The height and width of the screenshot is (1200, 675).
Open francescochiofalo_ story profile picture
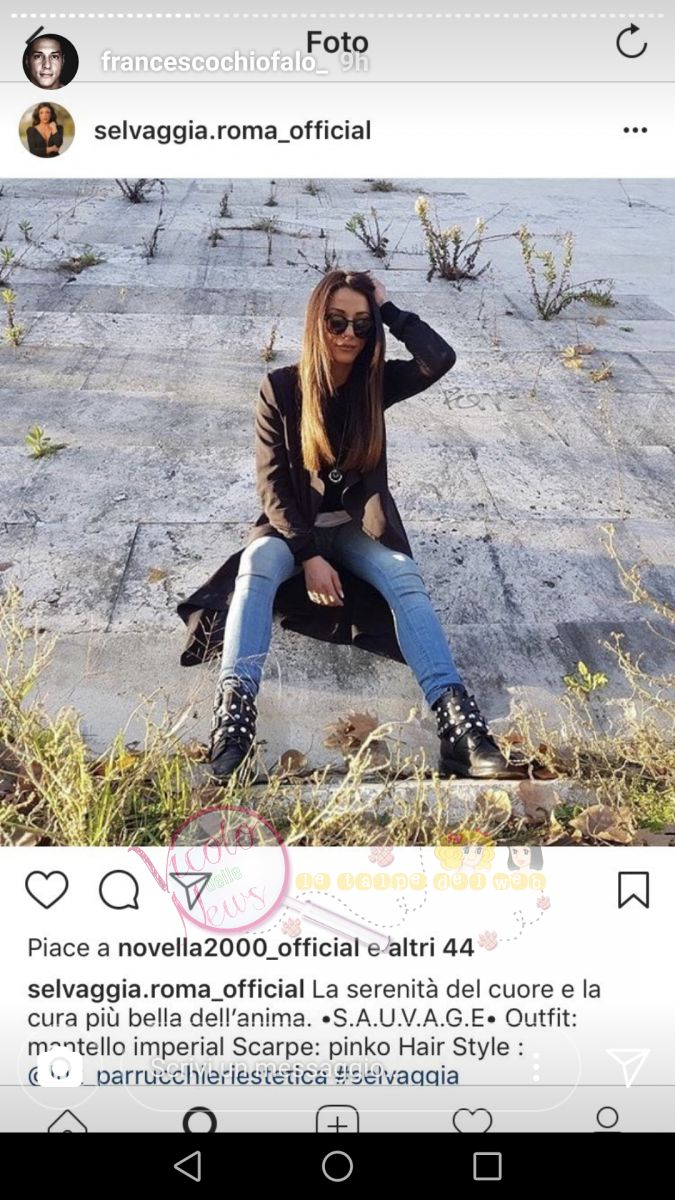[x=50, y=61]
